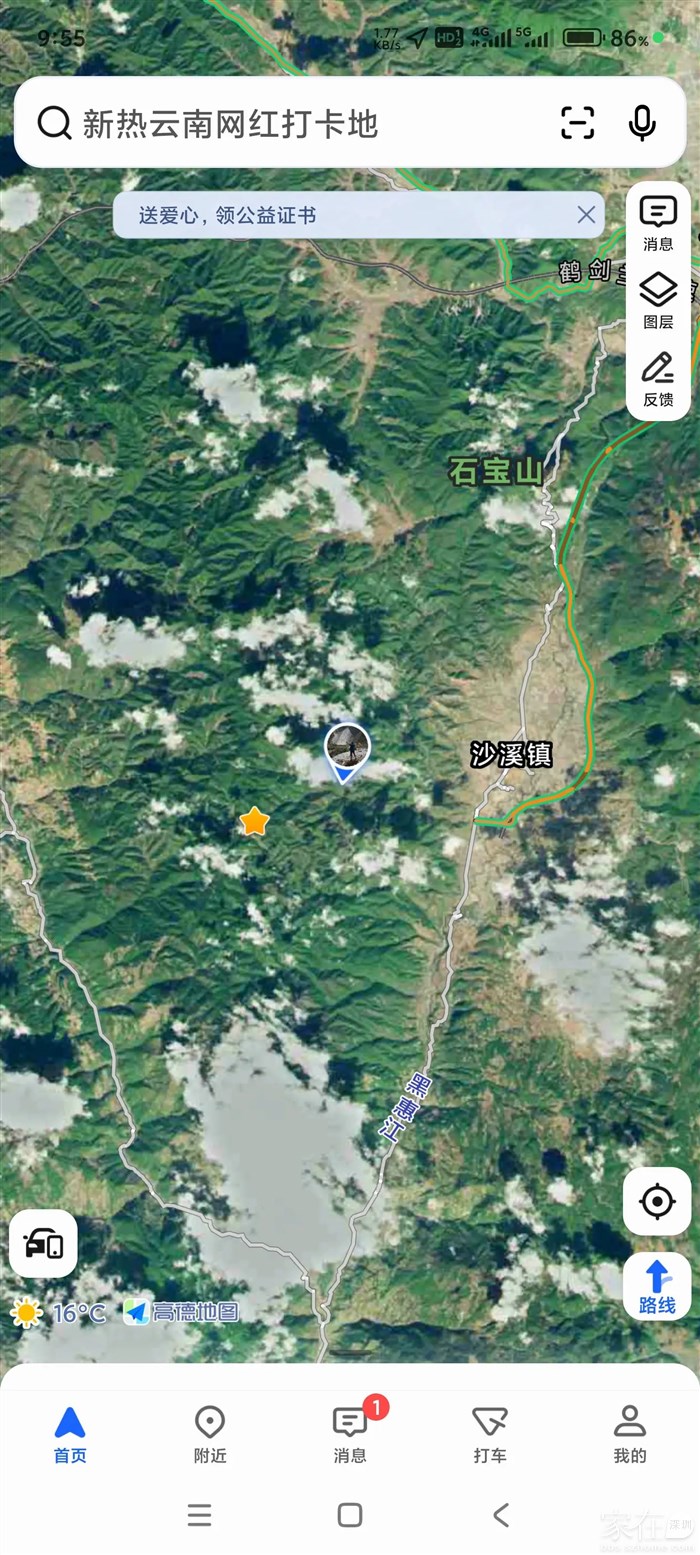This screenshot has height=1555, width=700.
Task: Recenter the map on my location
Action: (657, 1201)
